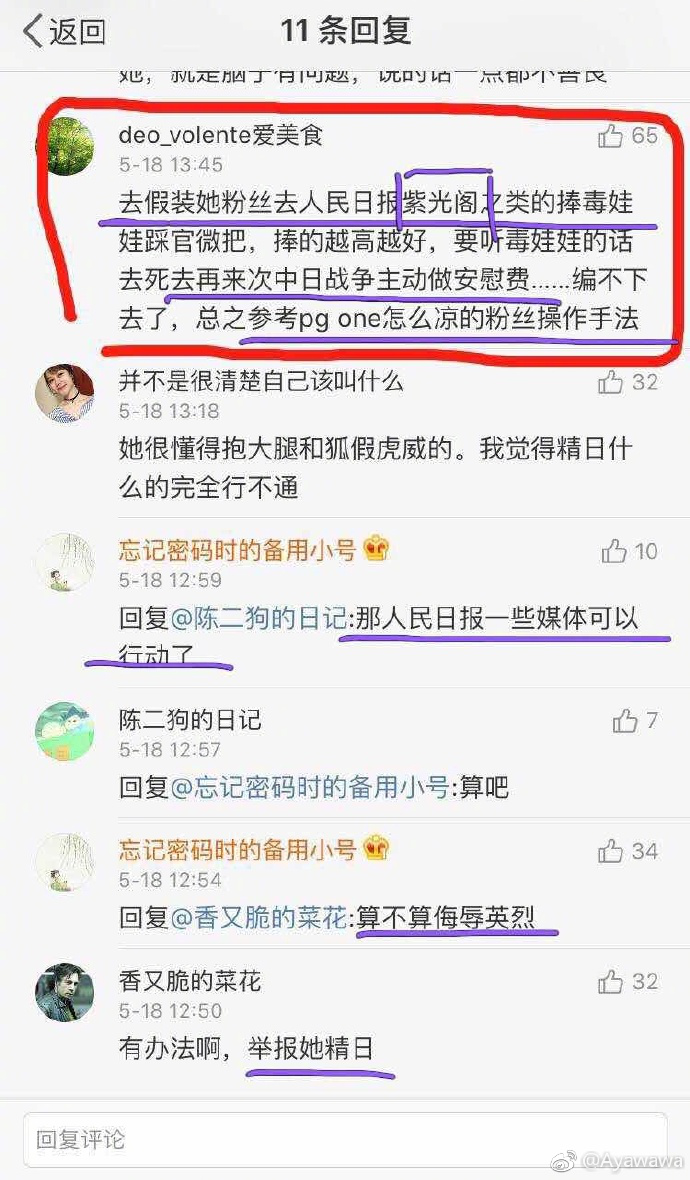
Task: Tap the 回复评论 reply input field
Action: (x=345, y=1139)
